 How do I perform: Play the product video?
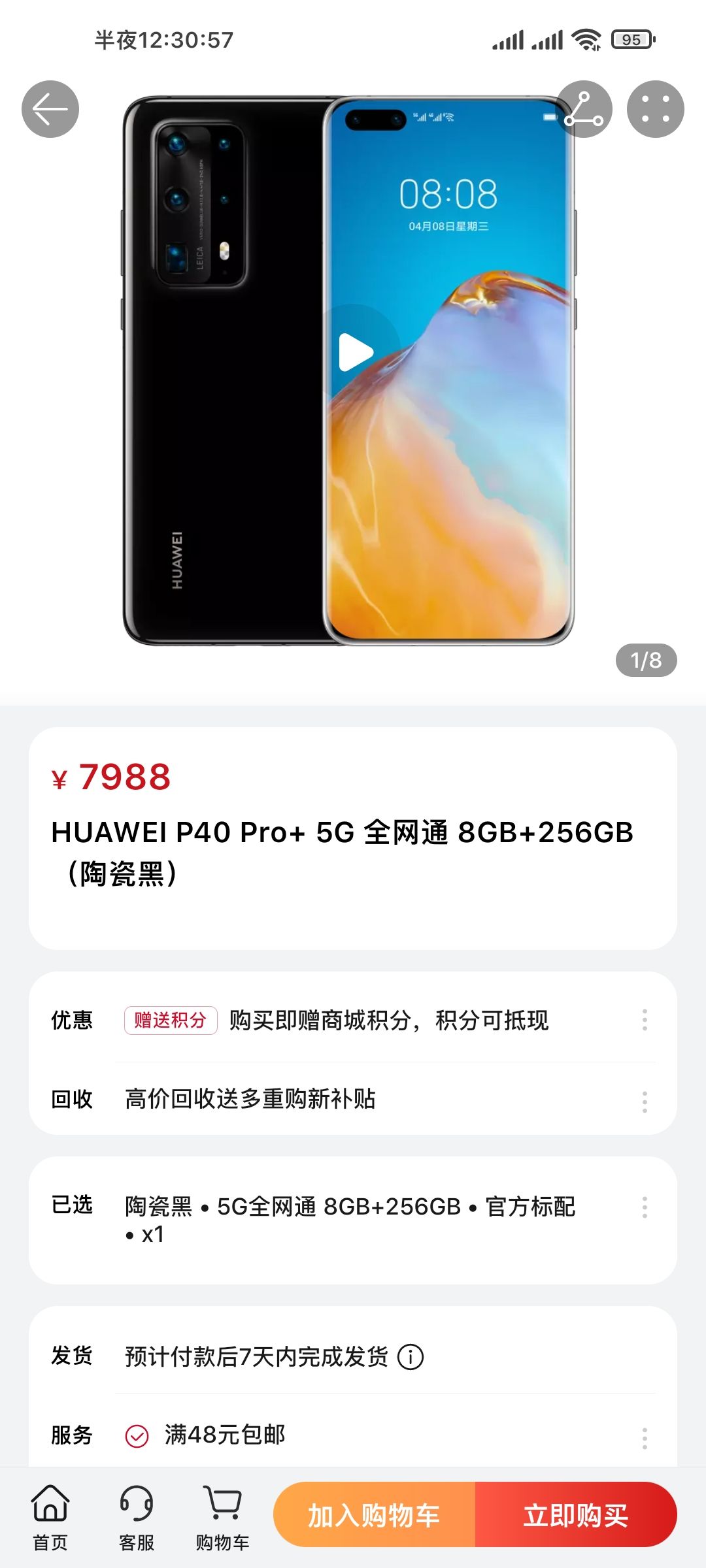[356, 352]
